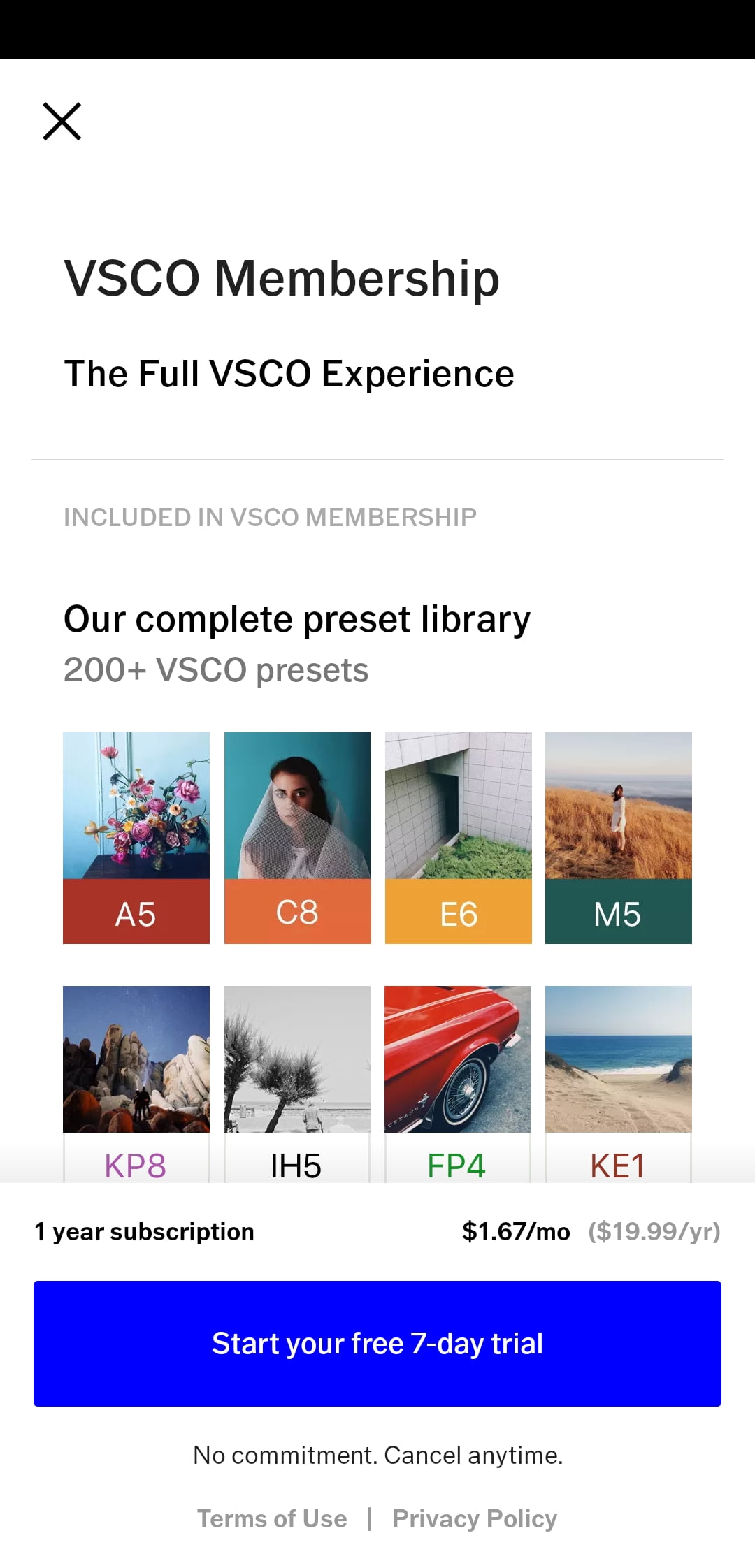Screen dimensions: 755x1568
Task: Tap the VSCO Membership heading
Action: [280, 278]
